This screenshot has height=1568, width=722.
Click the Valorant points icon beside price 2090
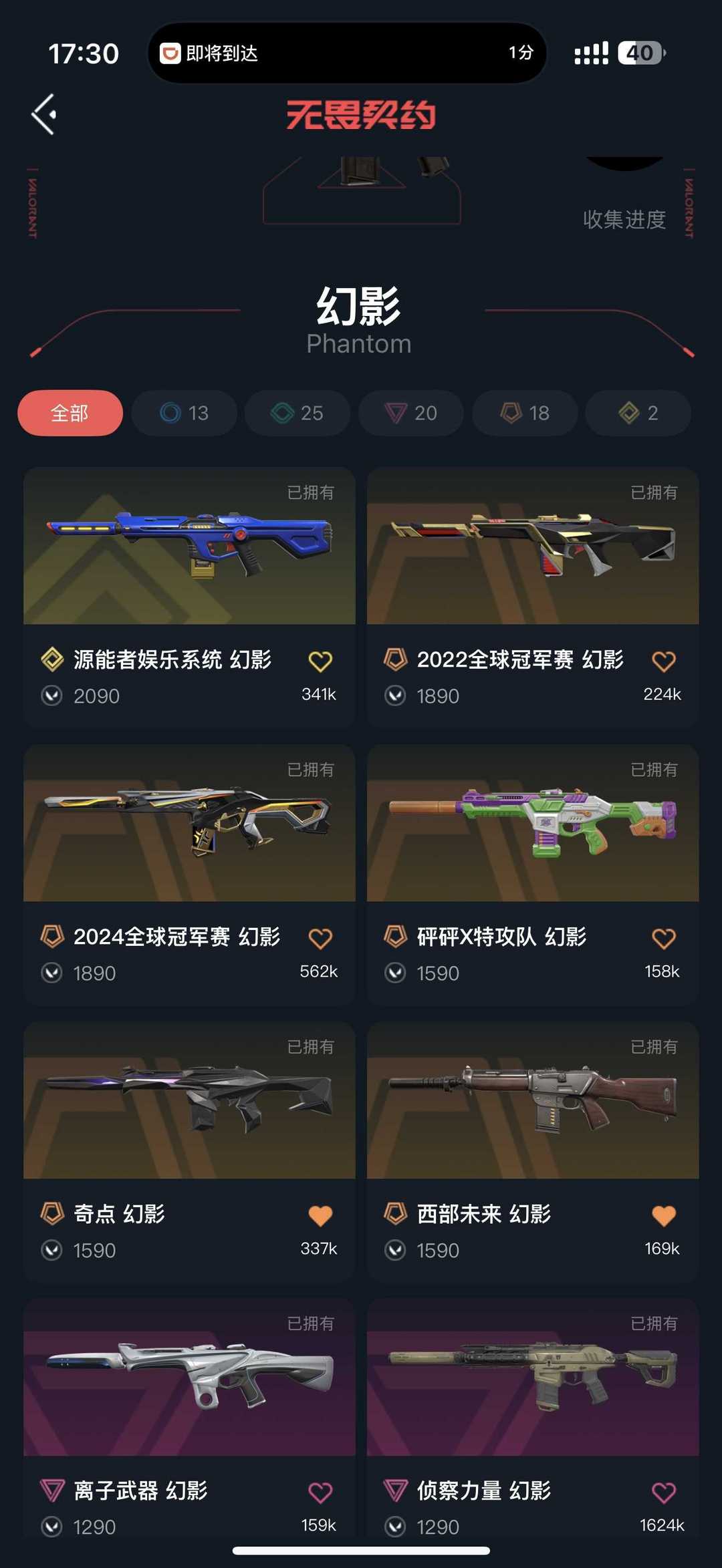pos(53,696)
